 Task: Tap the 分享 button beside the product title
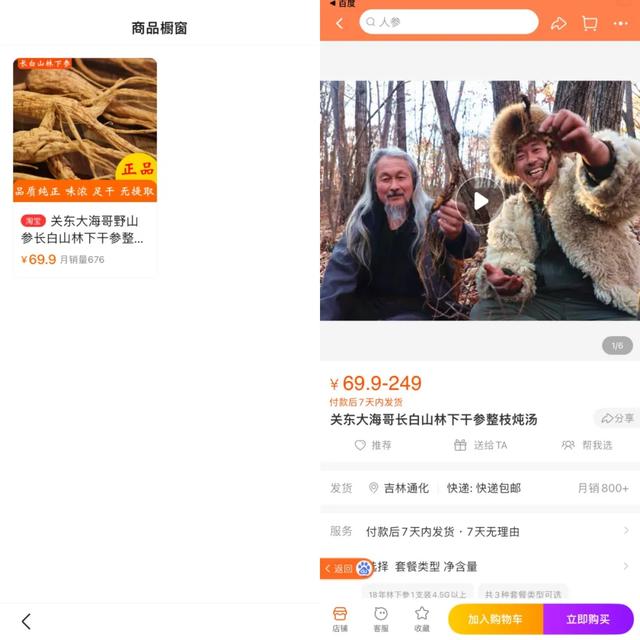[x=617, y=418]
